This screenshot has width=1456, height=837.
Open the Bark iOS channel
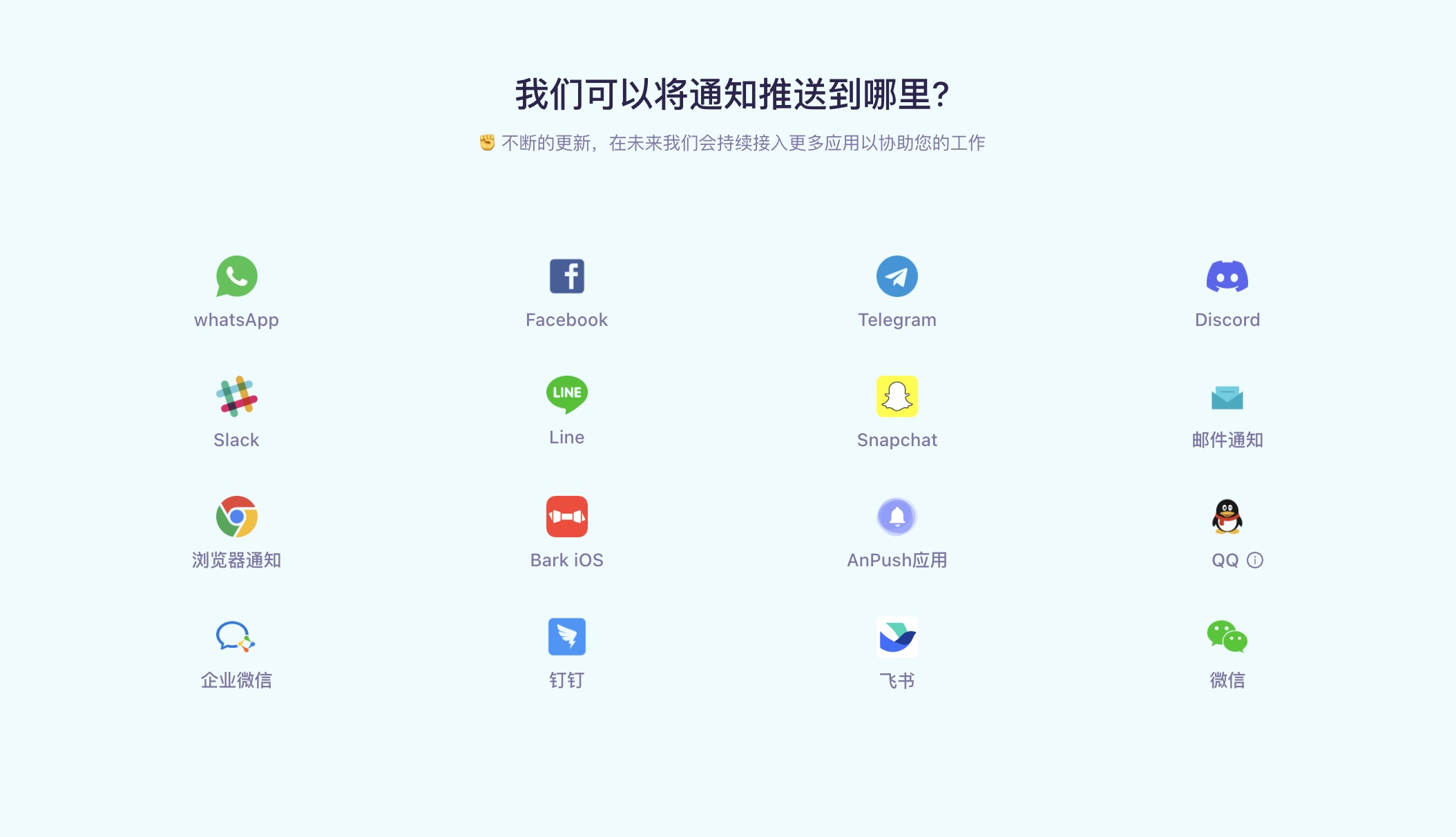(566, 517)
